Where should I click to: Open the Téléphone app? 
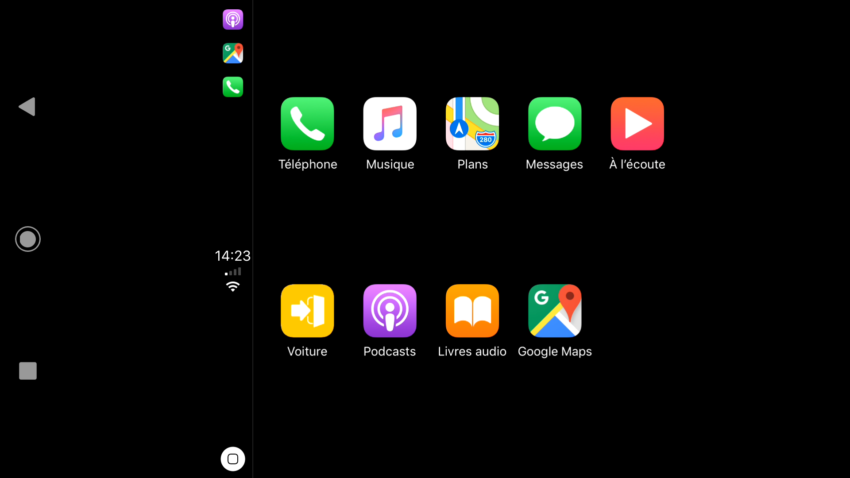coord(307,124)
